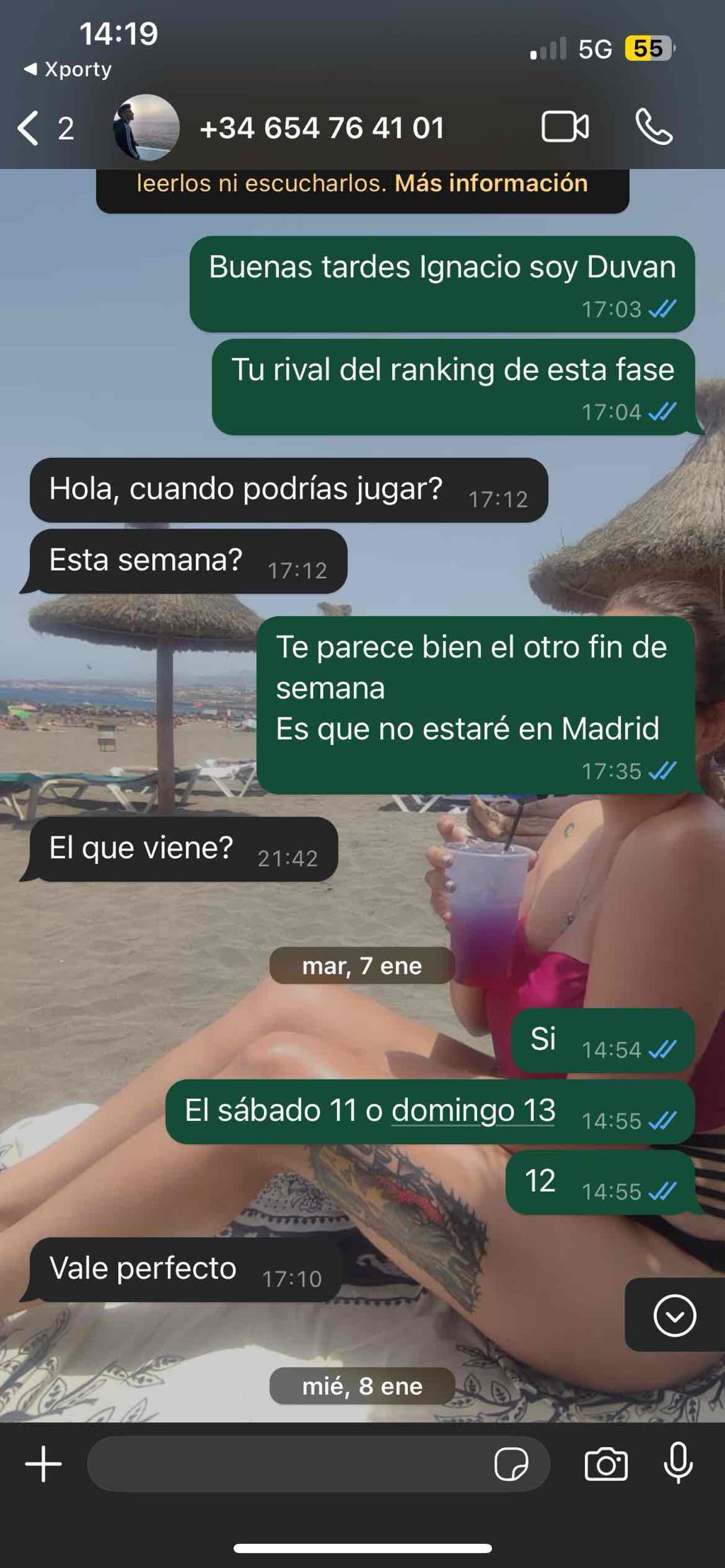Open the Más información link
This screenshot has width=725, height=1568.
coord(491,183)
